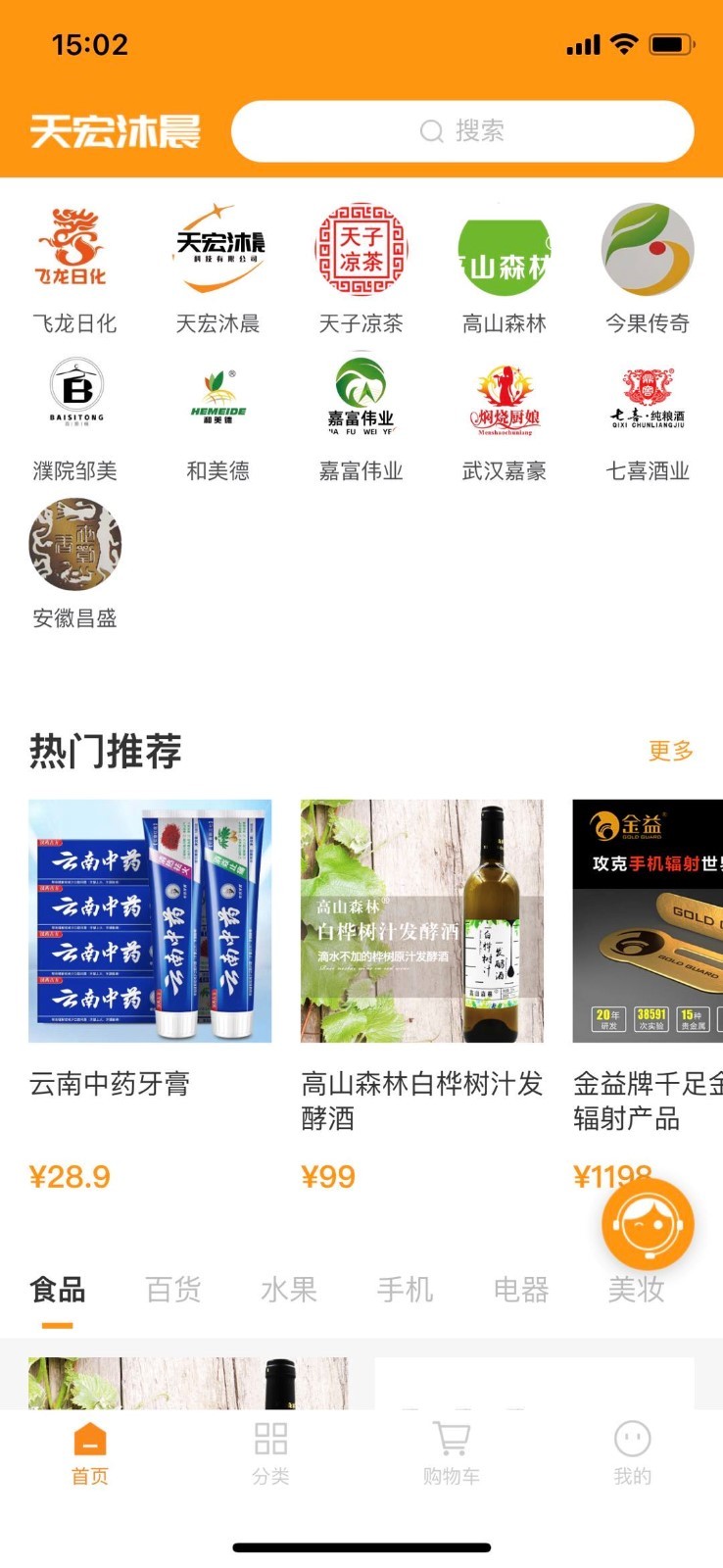Select the 美妆 category tab

[636, 1291]
